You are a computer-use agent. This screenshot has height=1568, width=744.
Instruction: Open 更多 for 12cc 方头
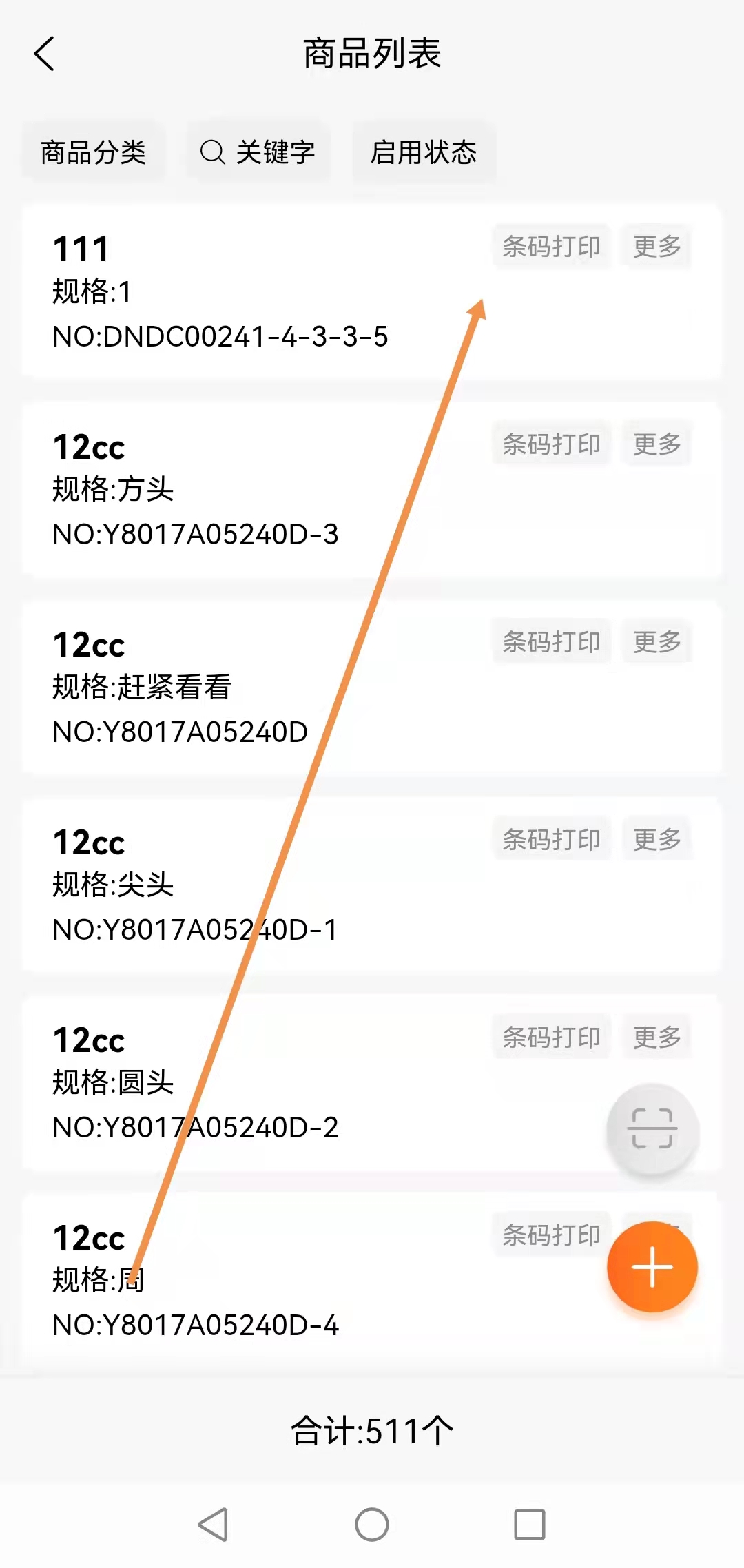click(657, 444)
